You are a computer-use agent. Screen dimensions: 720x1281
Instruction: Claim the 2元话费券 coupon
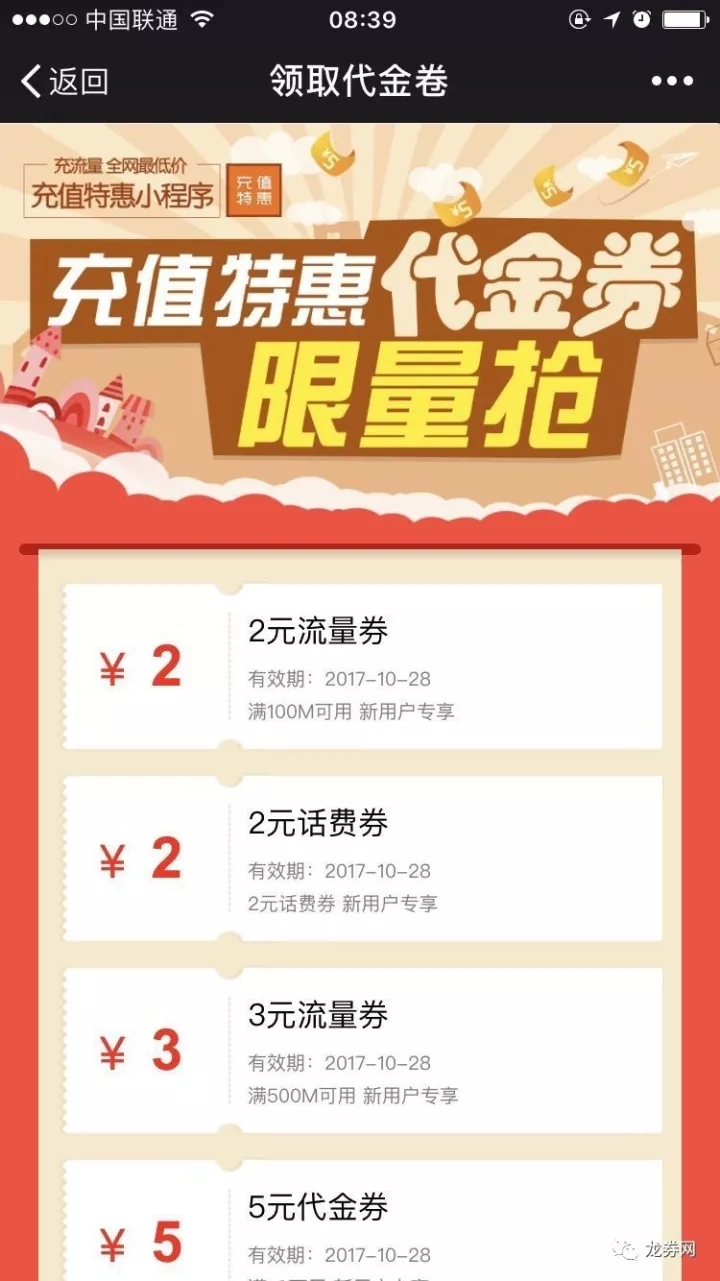pyautogui.click(x=362, y=859)
